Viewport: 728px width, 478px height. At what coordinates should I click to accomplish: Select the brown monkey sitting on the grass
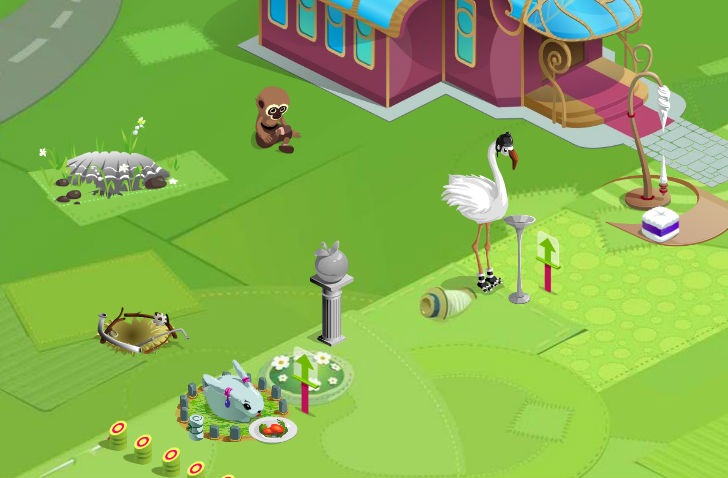[276, 120]
